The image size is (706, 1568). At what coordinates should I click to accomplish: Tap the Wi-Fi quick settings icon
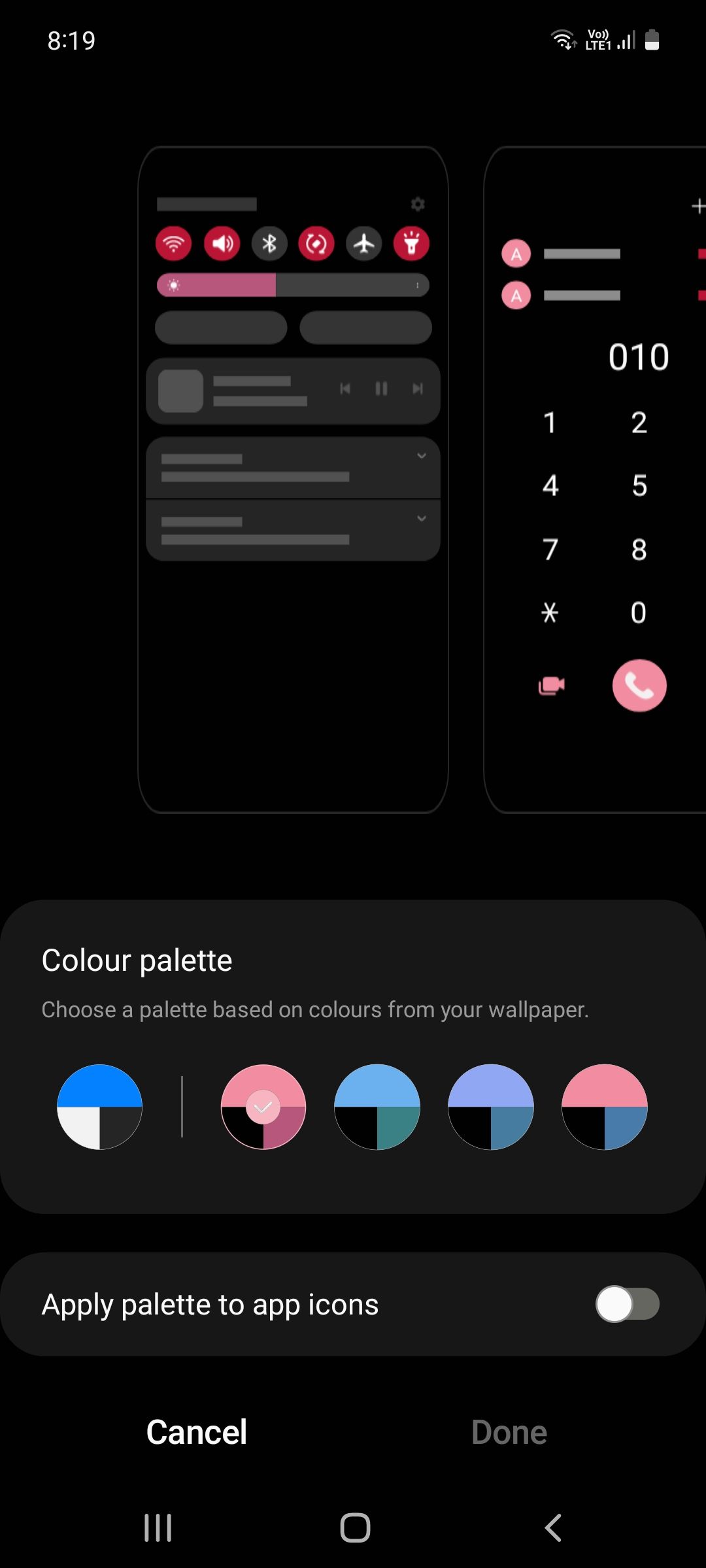(173, 244)
